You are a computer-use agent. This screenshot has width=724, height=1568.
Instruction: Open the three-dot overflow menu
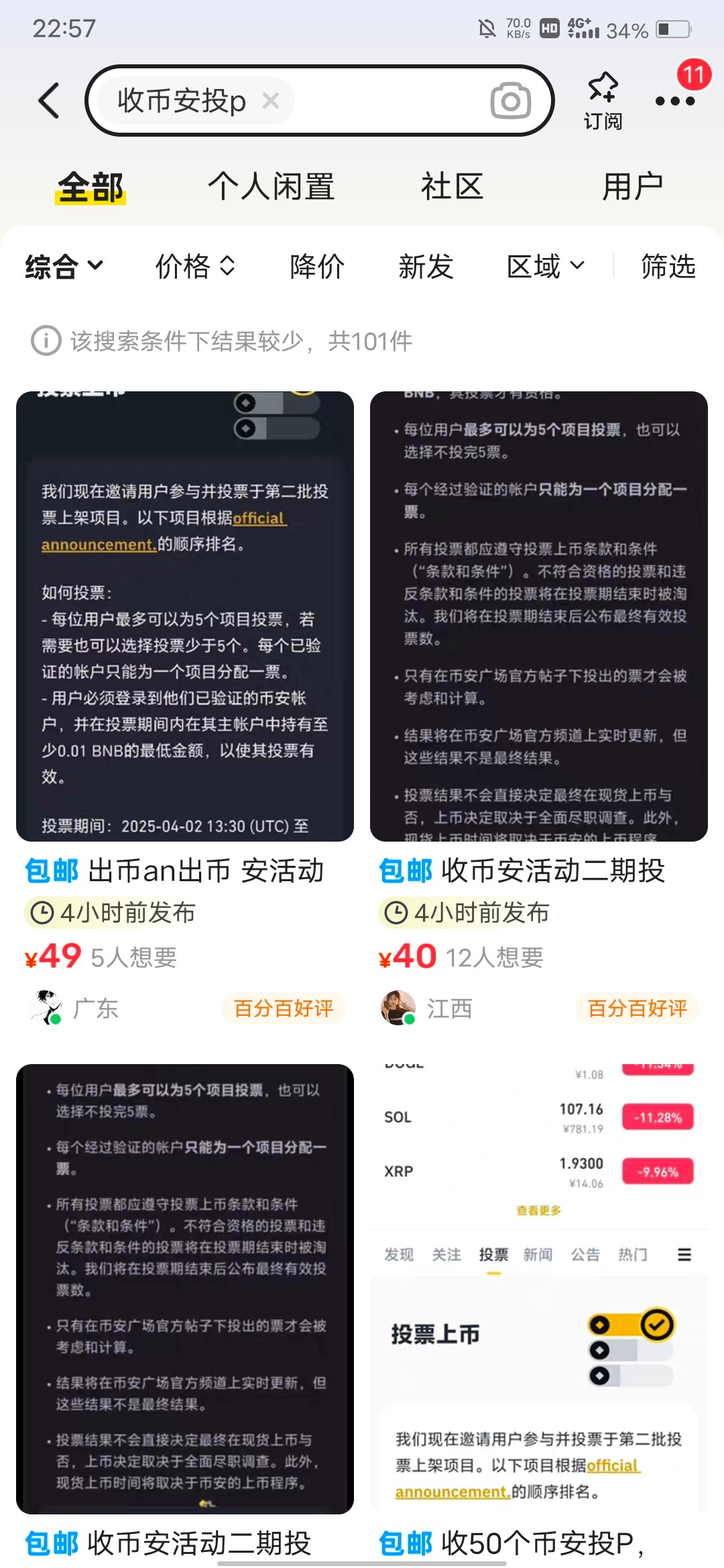tap(675, 101)
